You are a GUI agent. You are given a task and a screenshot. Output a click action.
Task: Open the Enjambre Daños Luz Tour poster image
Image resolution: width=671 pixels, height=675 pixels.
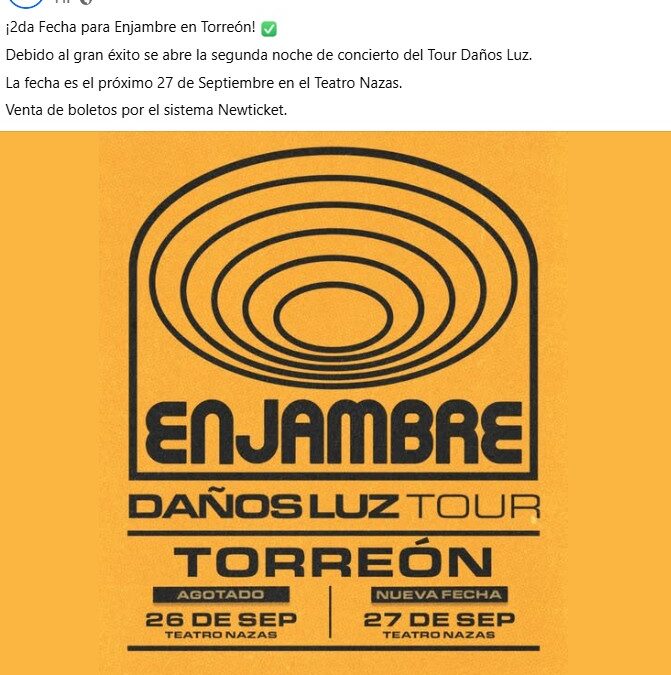[335, 400]
